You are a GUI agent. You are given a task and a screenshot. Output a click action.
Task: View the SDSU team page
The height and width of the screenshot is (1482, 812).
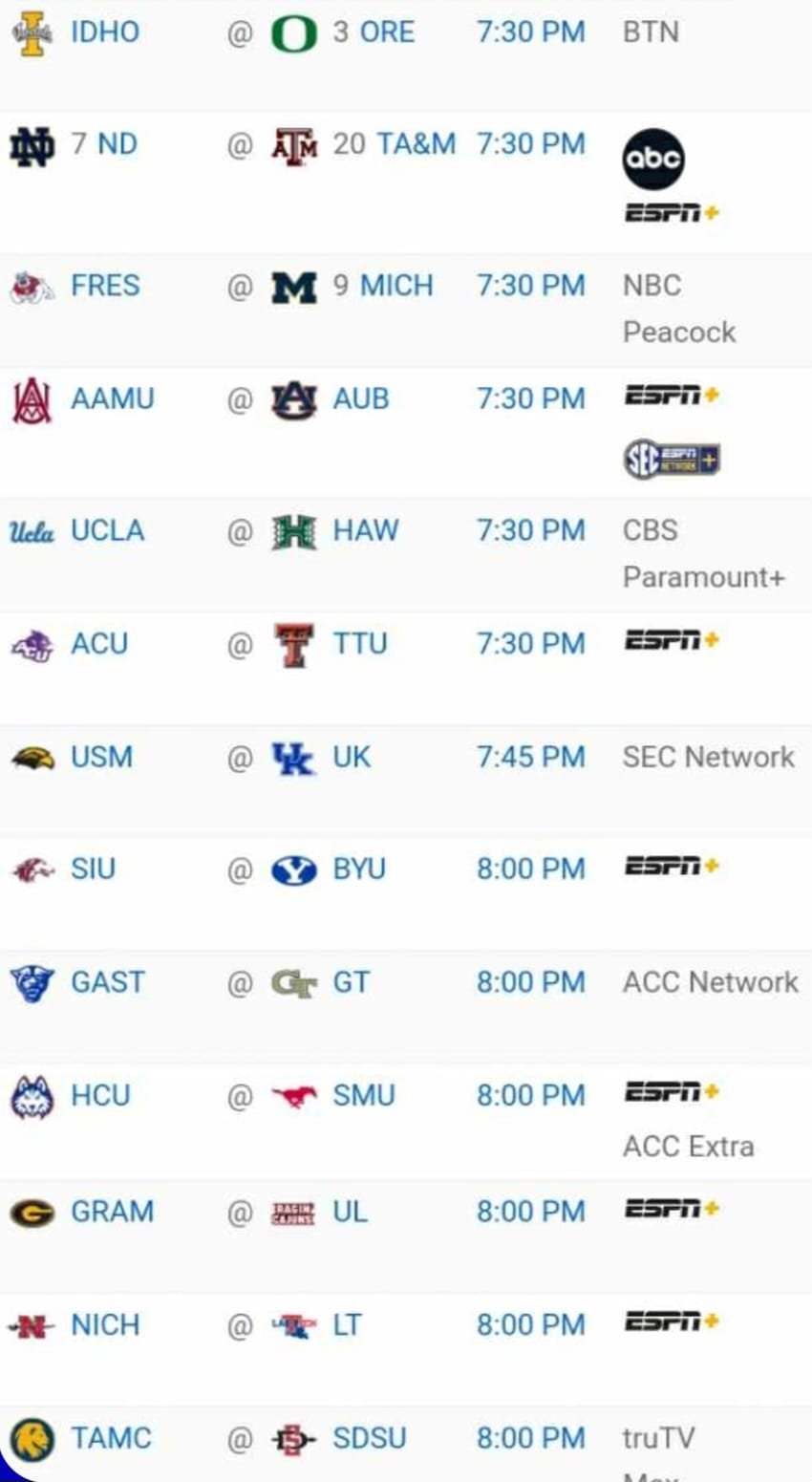pos(370,1438)
